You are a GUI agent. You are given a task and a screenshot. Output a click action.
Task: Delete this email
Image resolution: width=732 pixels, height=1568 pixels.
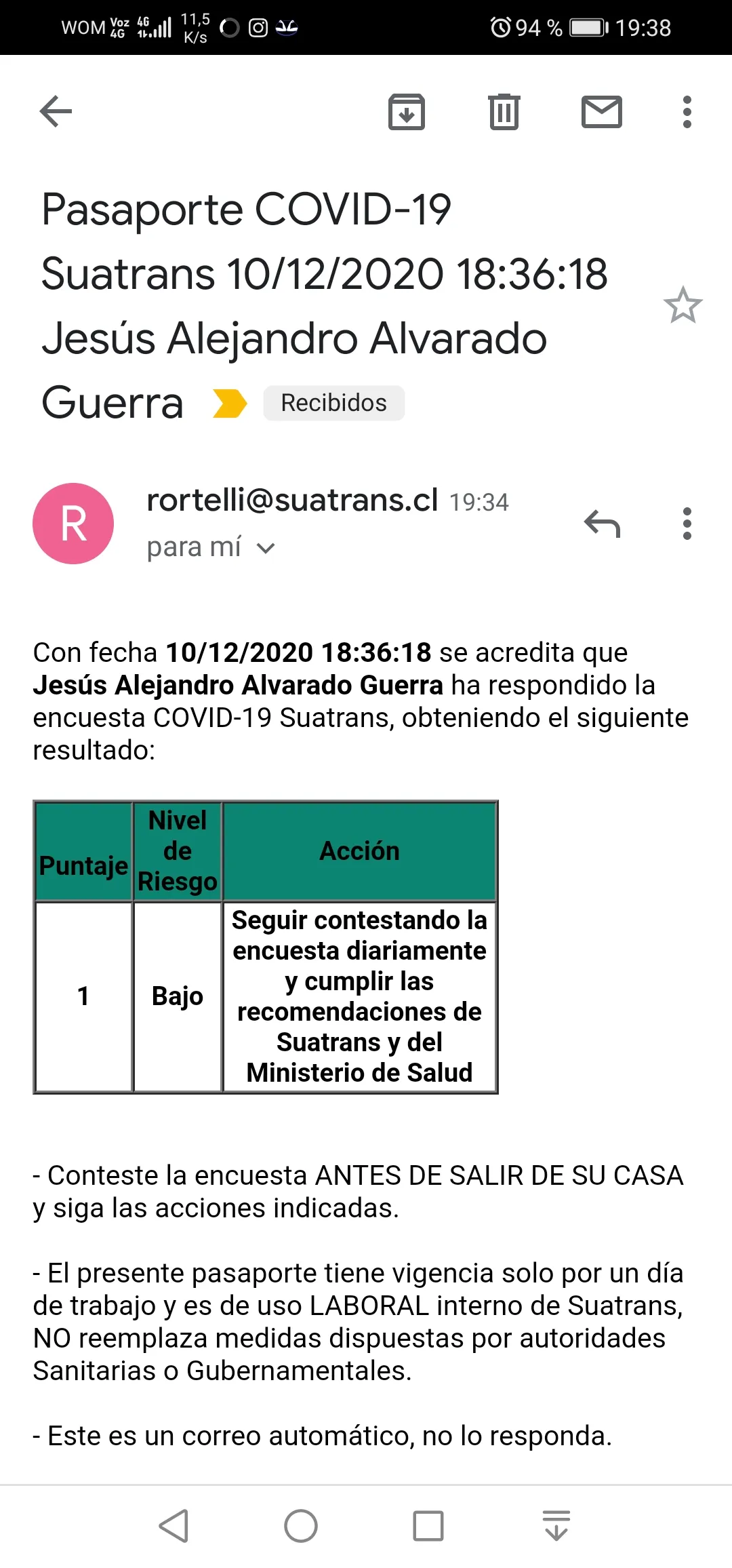(x=504, y=112)
